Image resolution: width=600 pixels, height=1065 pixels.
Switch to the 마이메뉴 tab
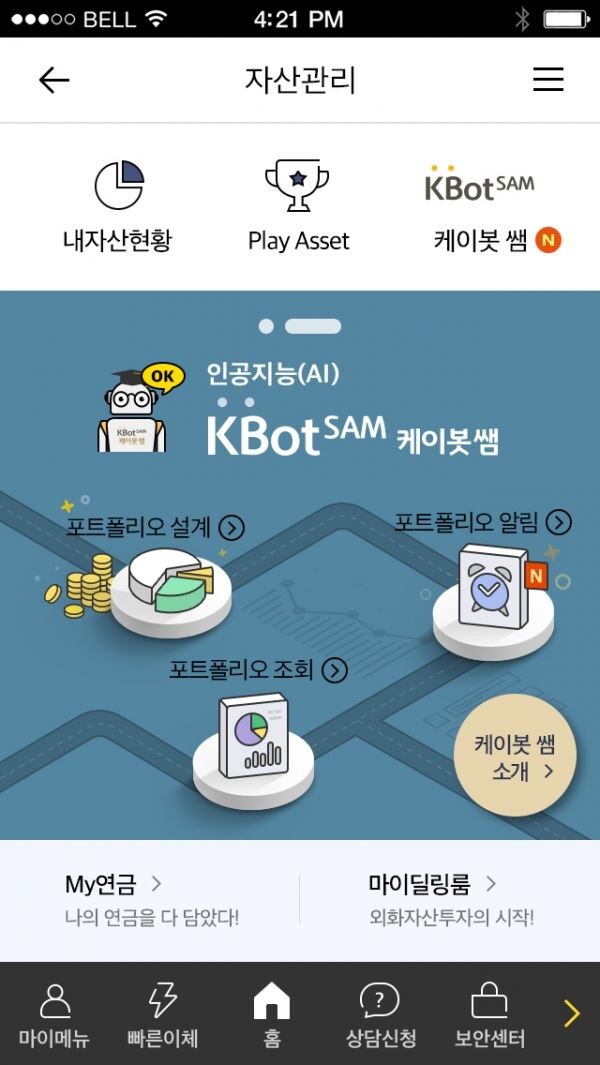(x=54, y=1014)
